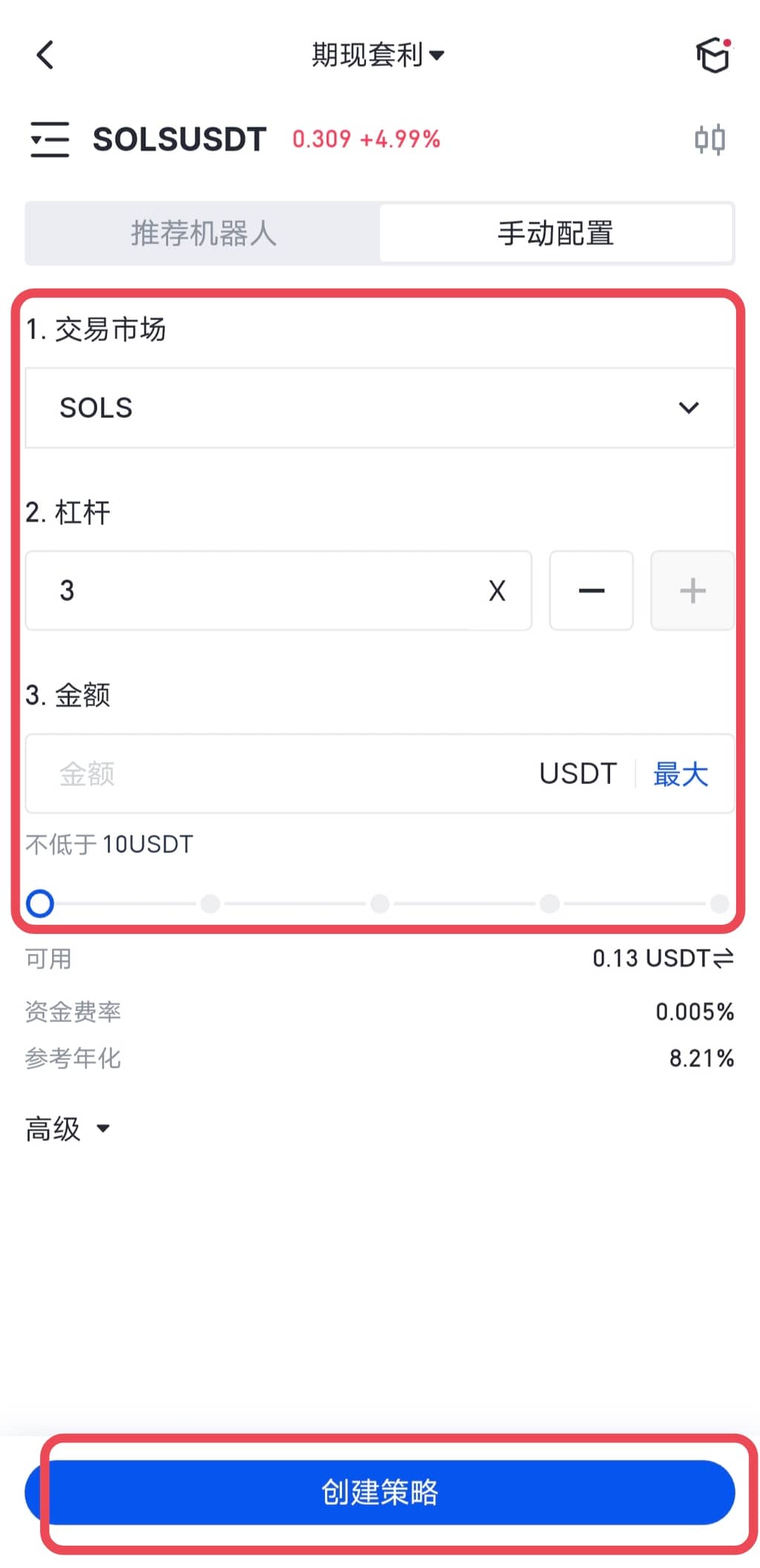Image resolution: width=760 pixels, height=1568 pixels.
Task: Edit the leverage value field
Action: click(260, 591)
